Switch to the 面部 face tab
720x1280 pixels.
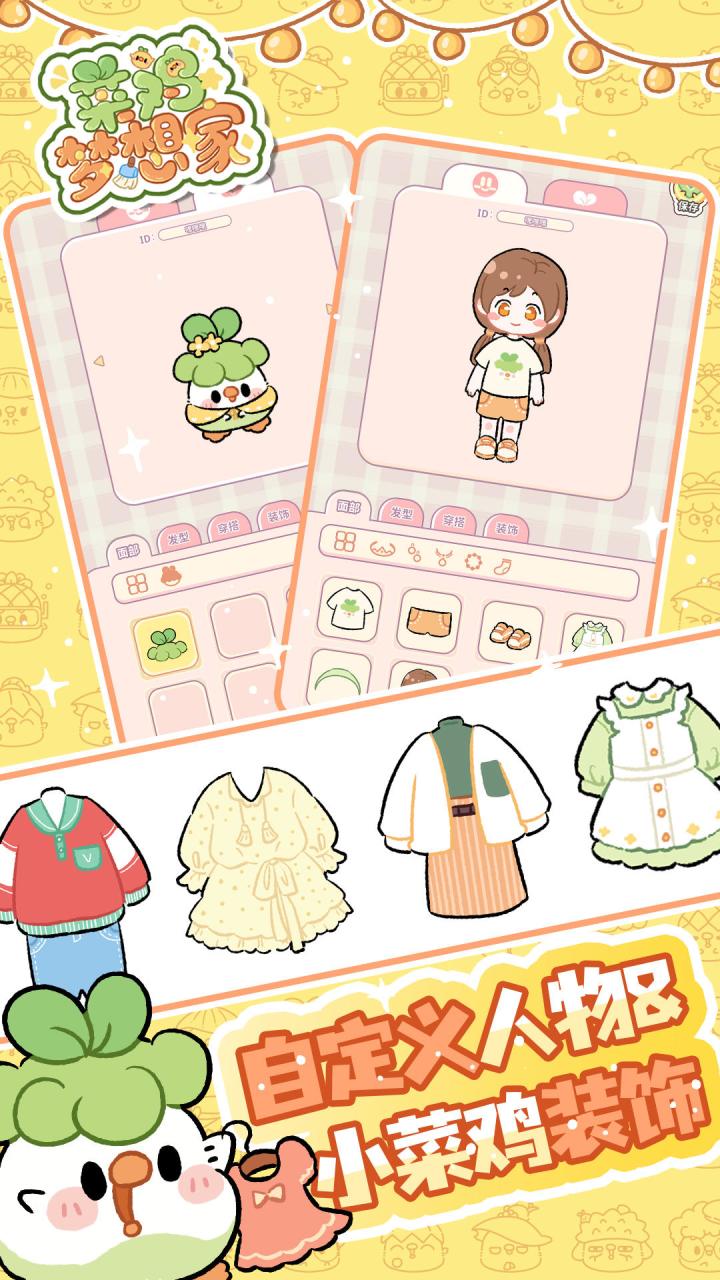click(x=347, y=508)
